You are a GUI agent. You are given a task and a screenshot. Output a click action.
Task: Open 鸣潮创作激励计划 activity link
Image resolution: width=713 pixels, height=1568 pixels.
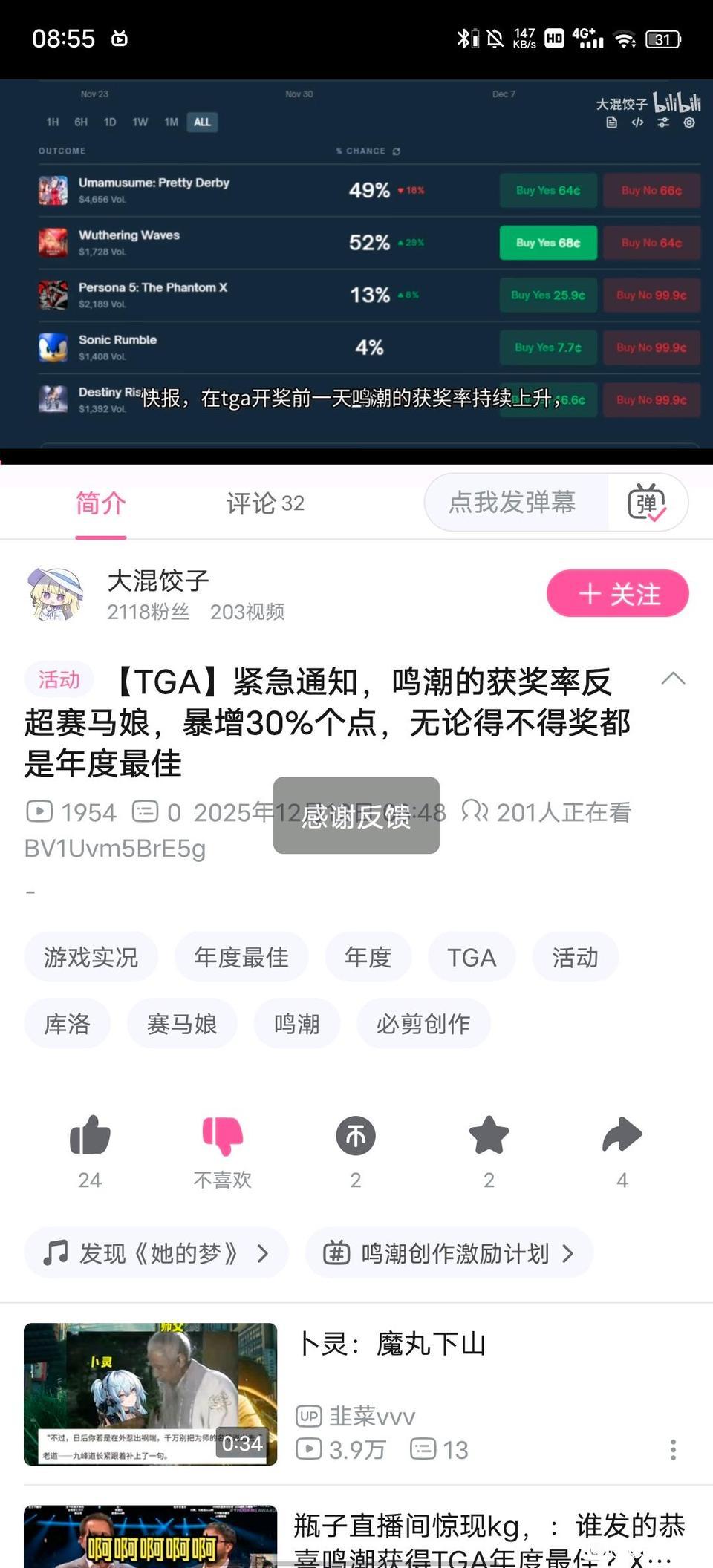449,1253
